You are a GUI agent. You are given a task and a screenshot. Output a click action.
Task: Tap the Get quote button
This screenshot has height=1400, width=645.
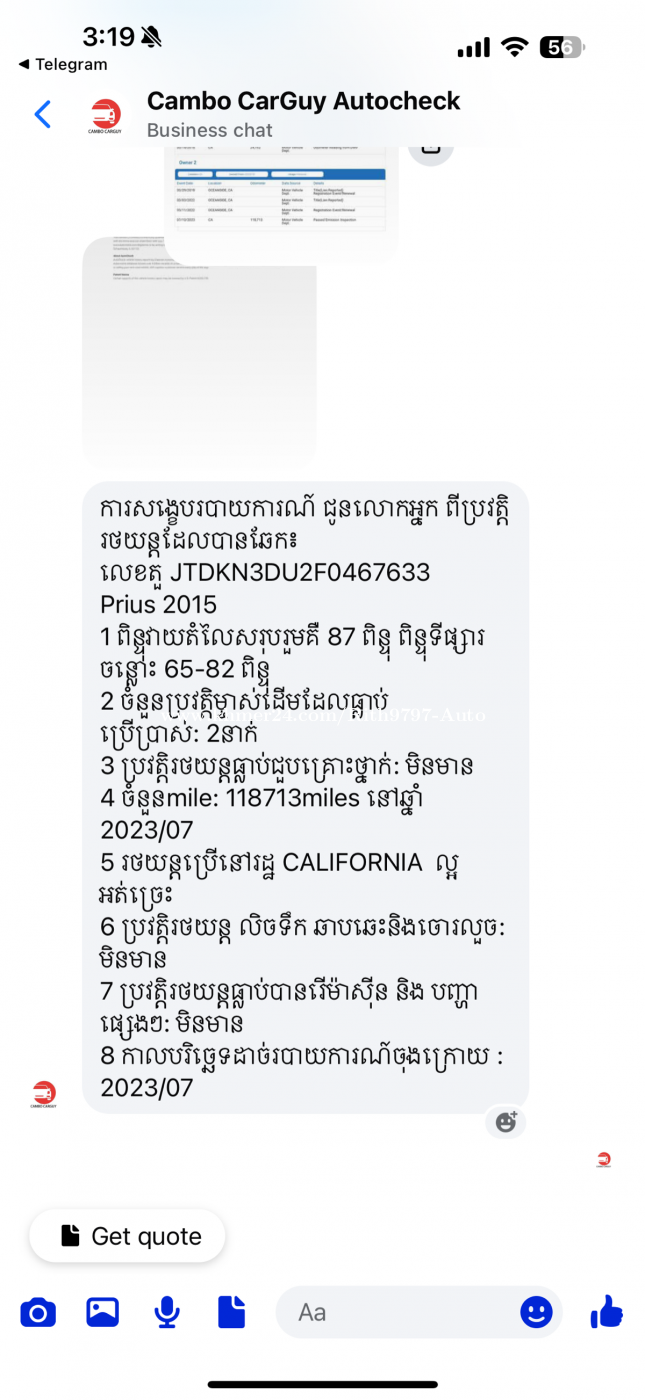pyautogui.click(x=128, y=1236)
